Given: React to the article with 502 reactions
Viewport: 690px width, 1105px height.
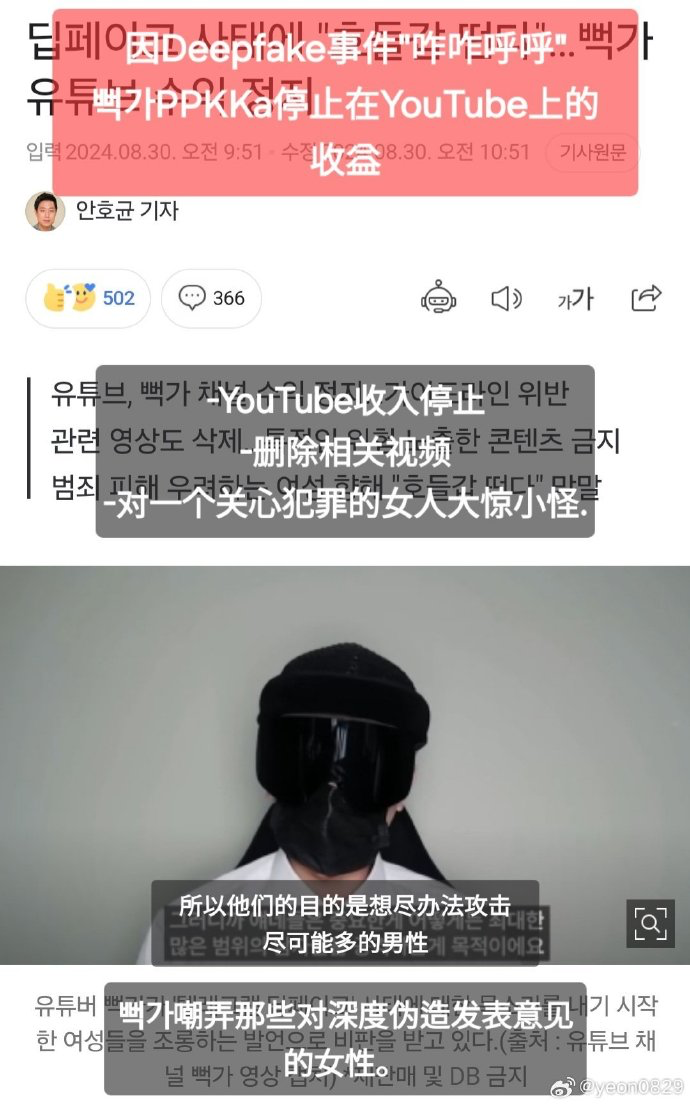Looking at the screenshot, I should tap(89, 298).
